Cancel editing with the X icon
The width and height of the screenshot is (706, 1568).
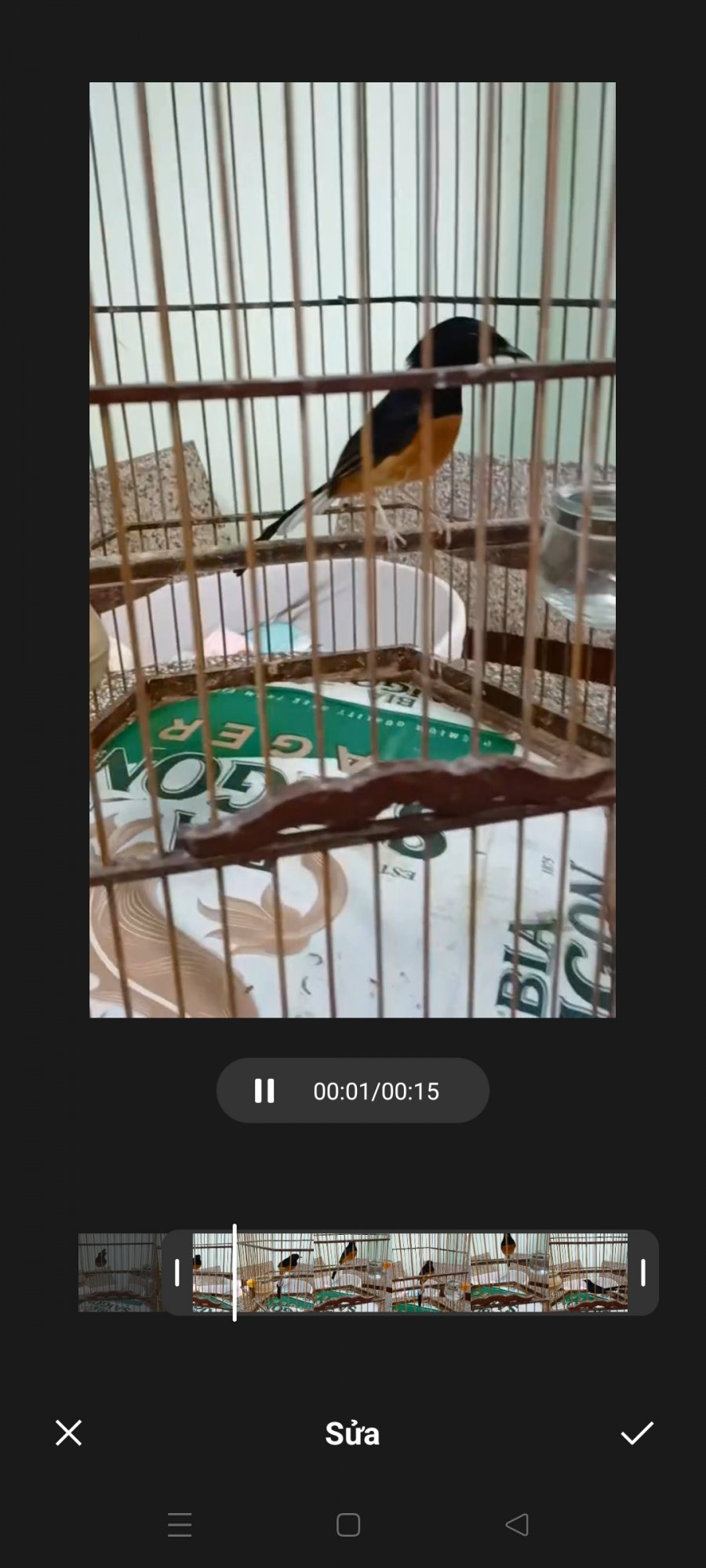click(x=68, y=1432)
